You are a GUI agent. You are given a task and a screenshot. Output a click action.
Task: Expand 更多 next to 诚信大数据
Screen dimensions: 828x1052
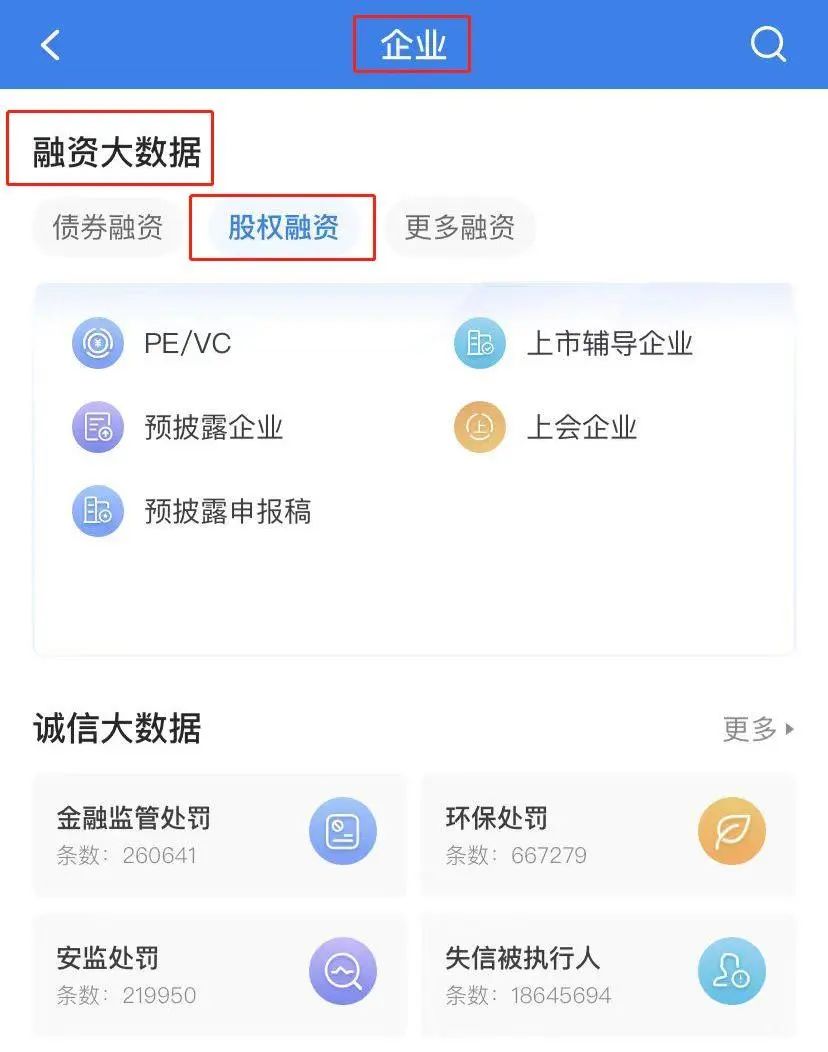(757, 729)
